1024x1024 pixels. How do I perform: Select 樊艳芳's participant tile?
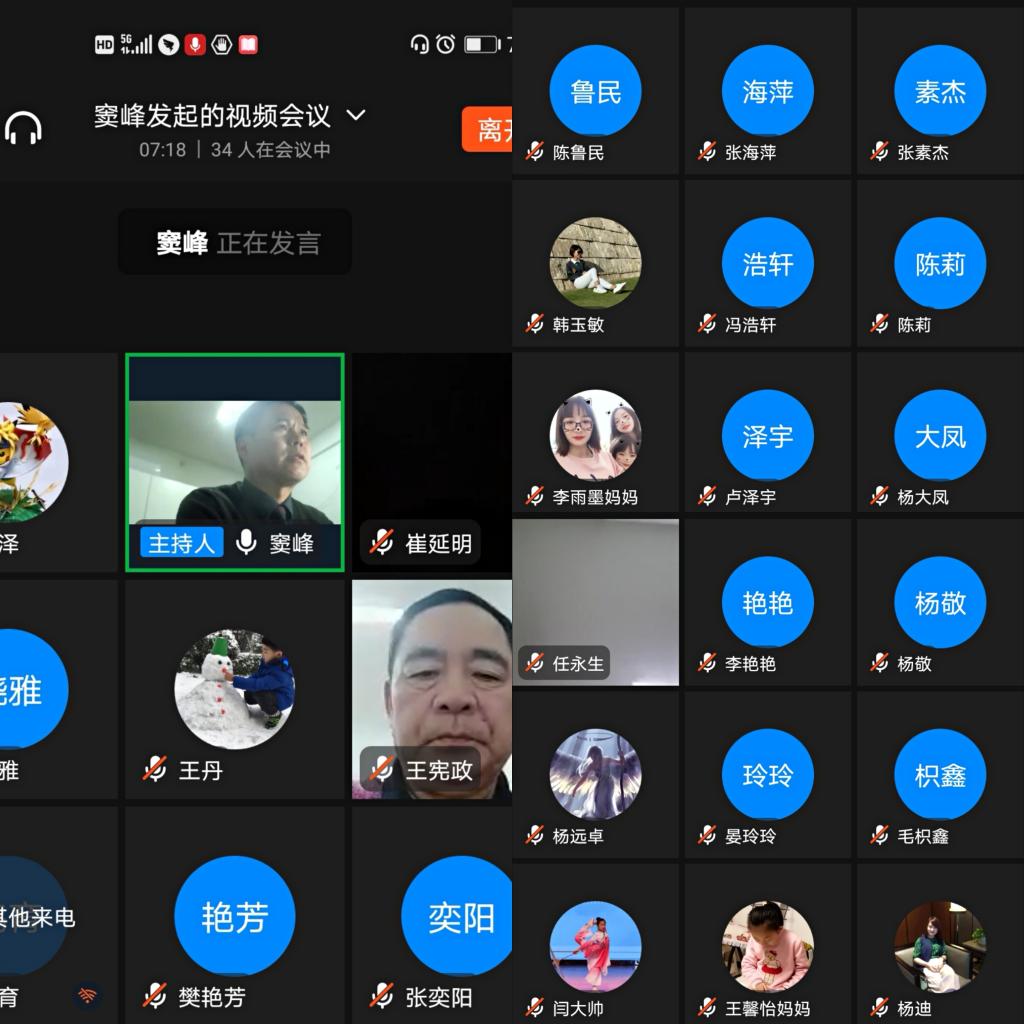point(234,916)
